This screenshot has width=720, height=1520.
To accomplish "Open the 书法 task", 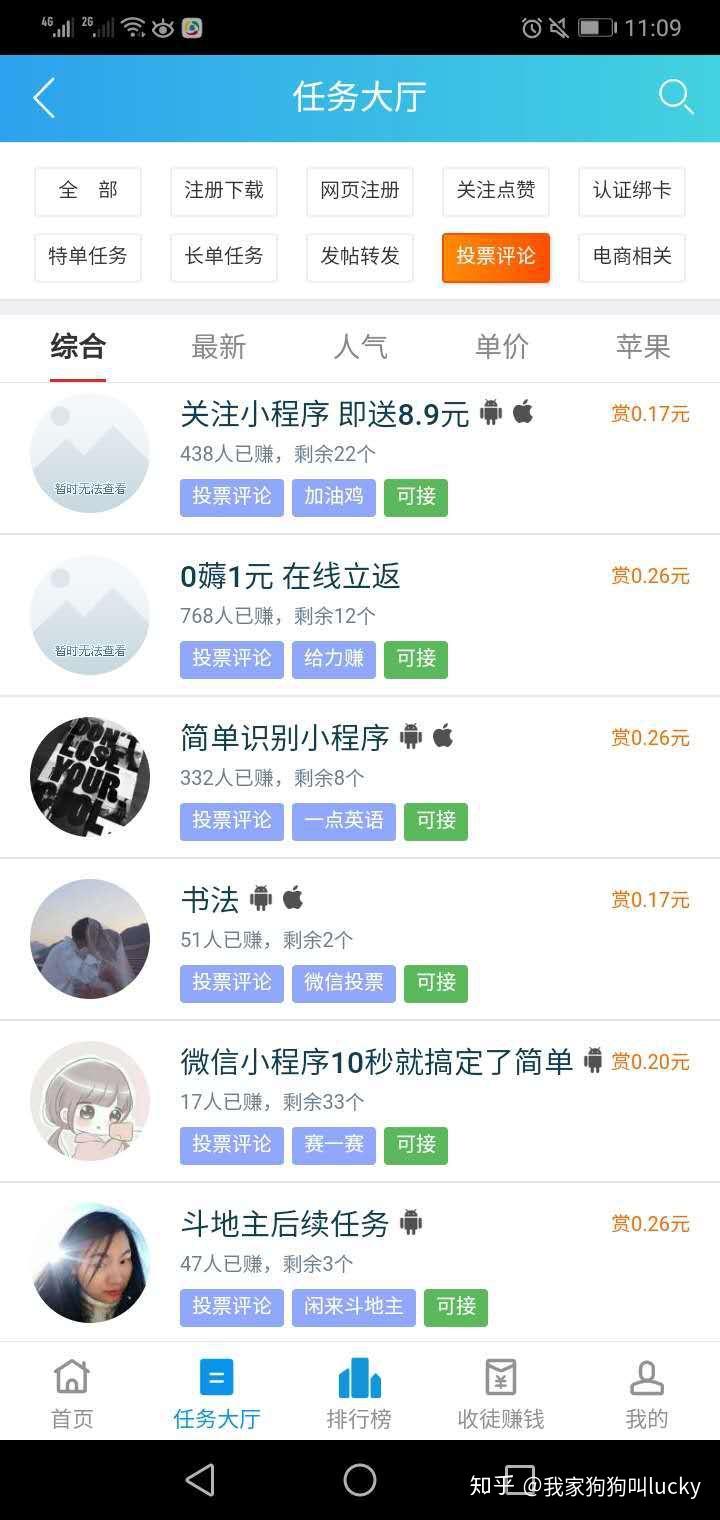I will (210, 900).
